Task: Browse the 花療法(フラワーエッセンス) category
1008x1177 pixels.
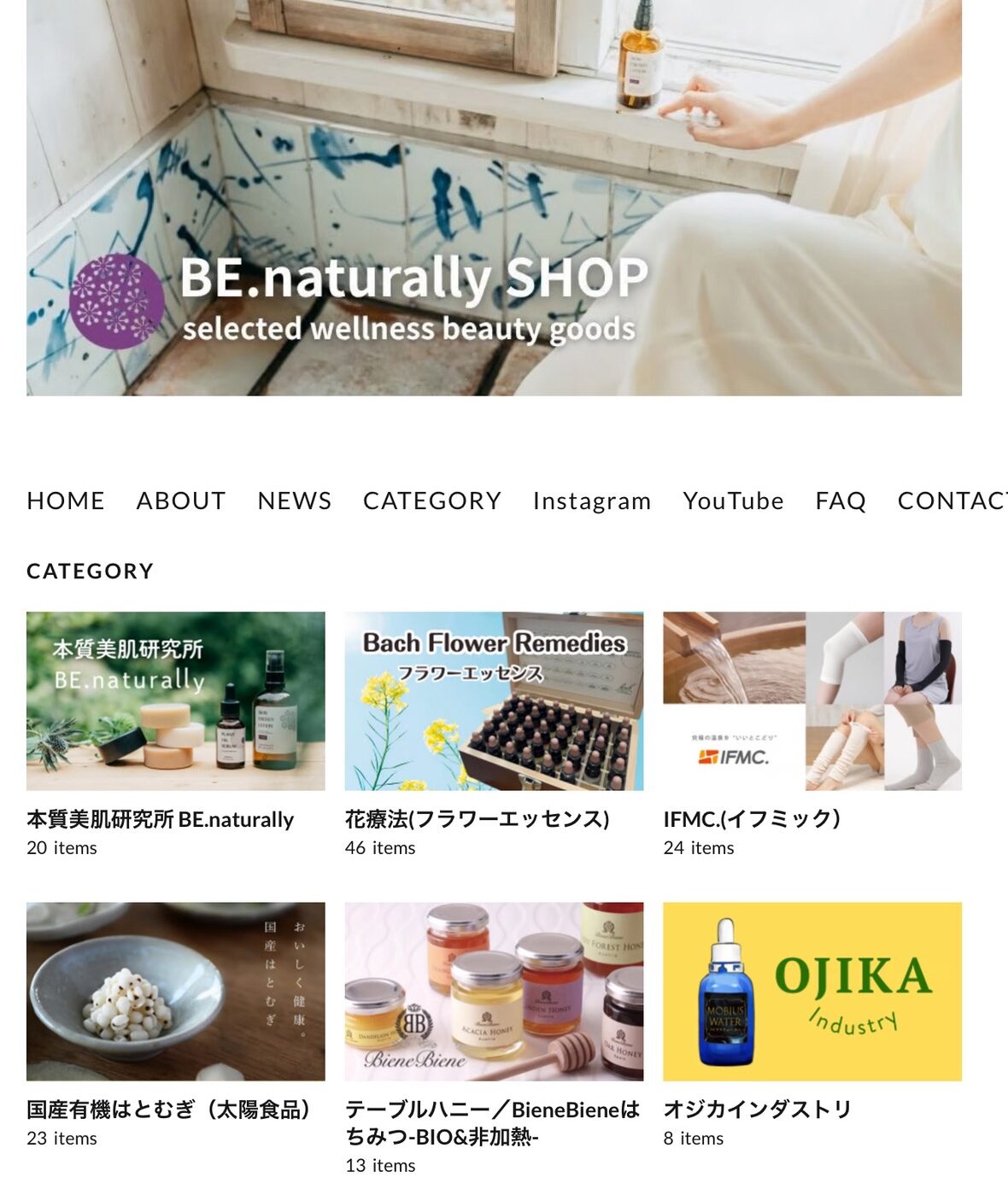Action: [494, 701]
